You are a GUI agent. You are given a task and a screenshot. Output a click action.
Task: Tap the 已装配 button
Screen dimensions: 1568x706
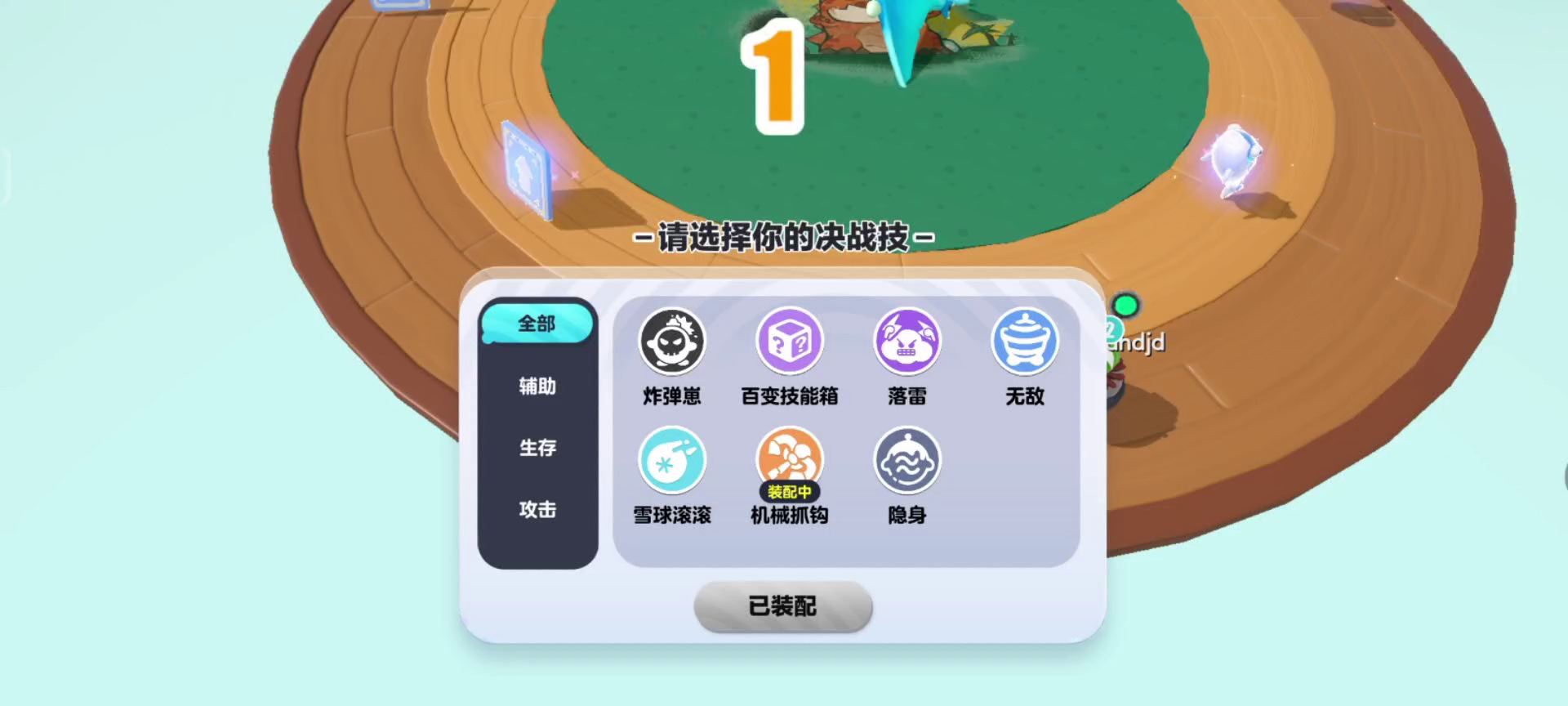[x=782, y=606]
